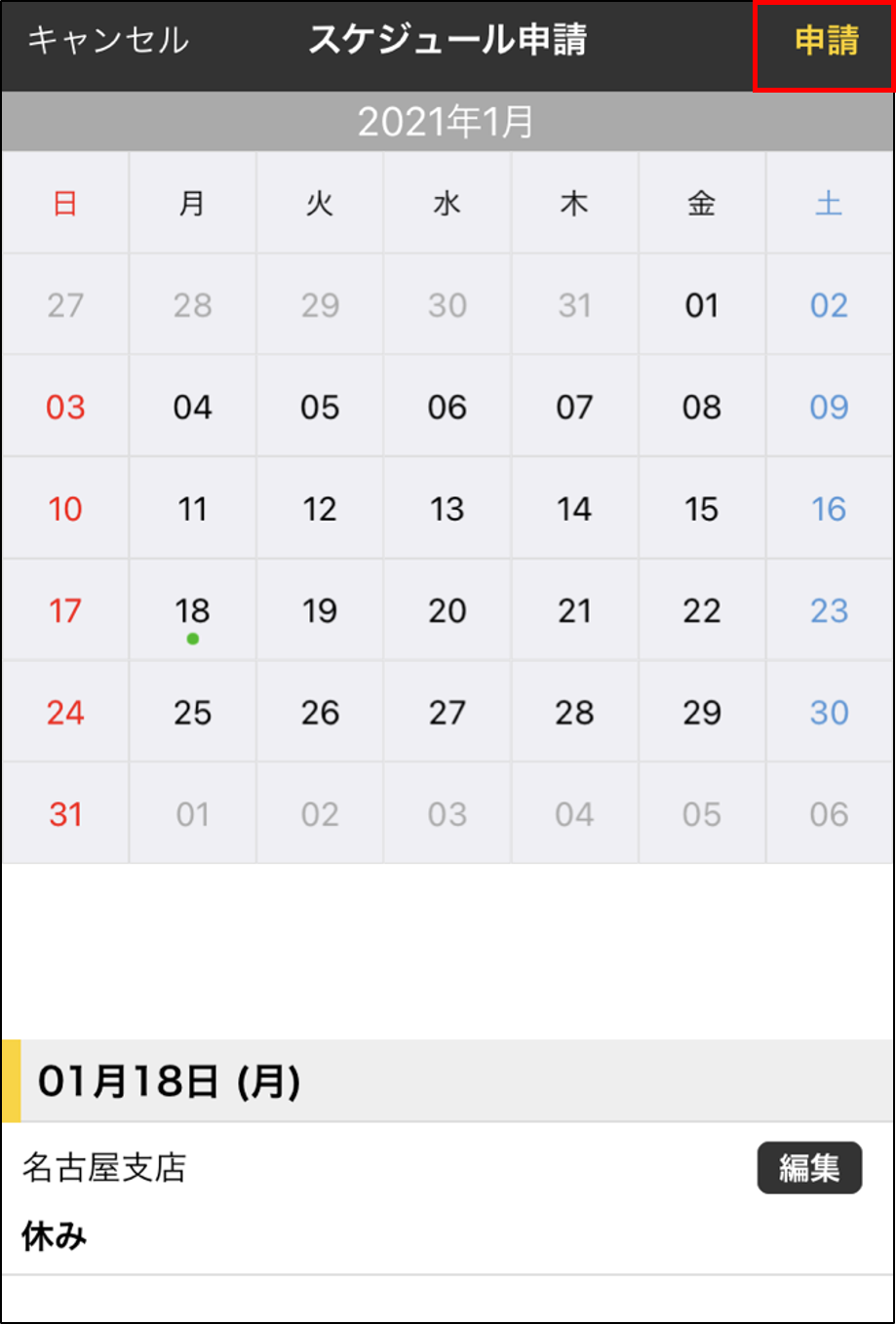The height and width of the screenshot is (1324, 896).
Task: Tap January 06 in the calendar
Action: coord(447,408)
